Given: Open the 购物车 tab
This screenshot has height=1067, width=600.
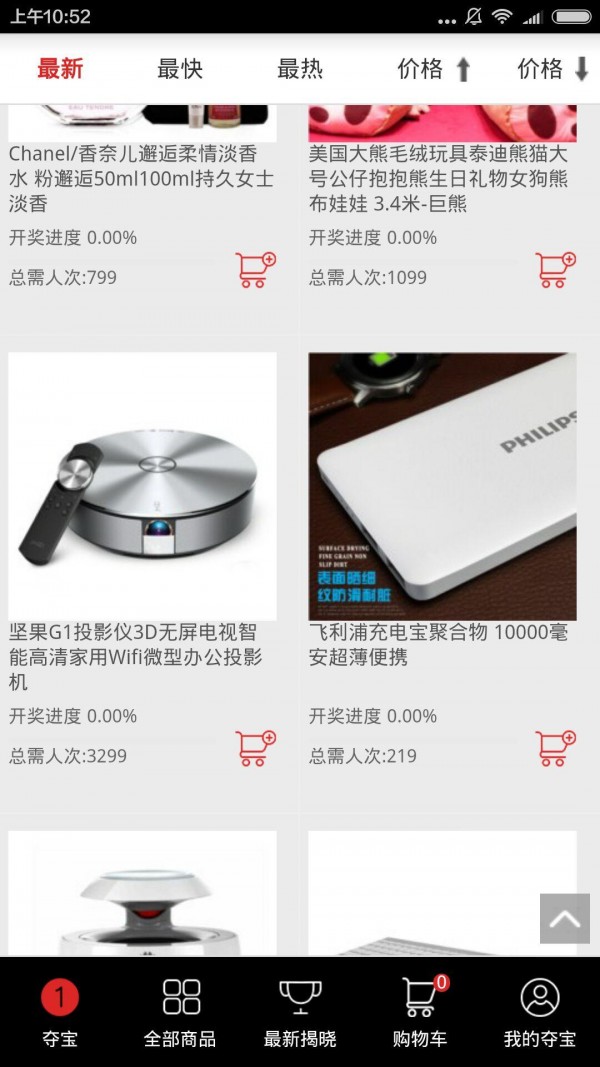Looking at the screenshot, I should tap(420, 1012).
